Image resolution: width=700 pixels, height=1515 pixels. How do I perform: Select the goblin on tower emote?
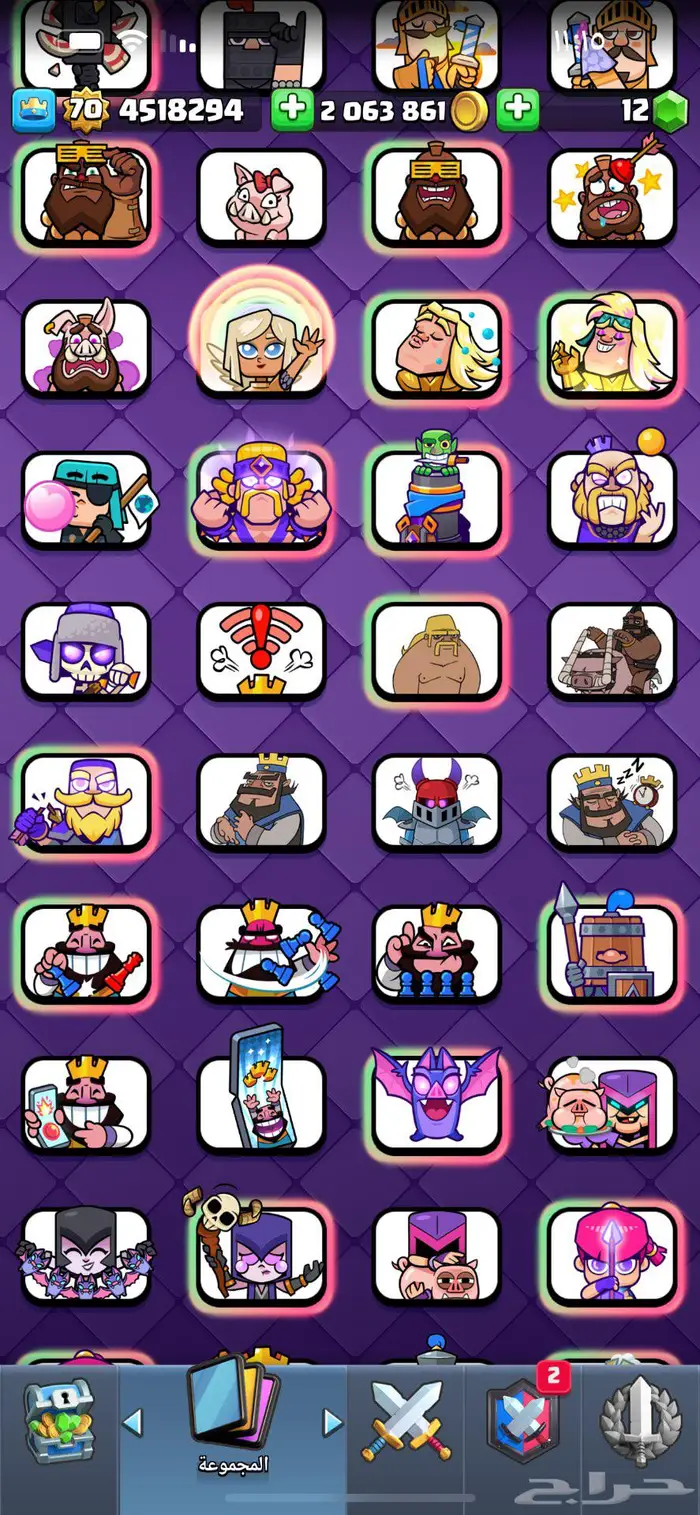tap(436, 499)
